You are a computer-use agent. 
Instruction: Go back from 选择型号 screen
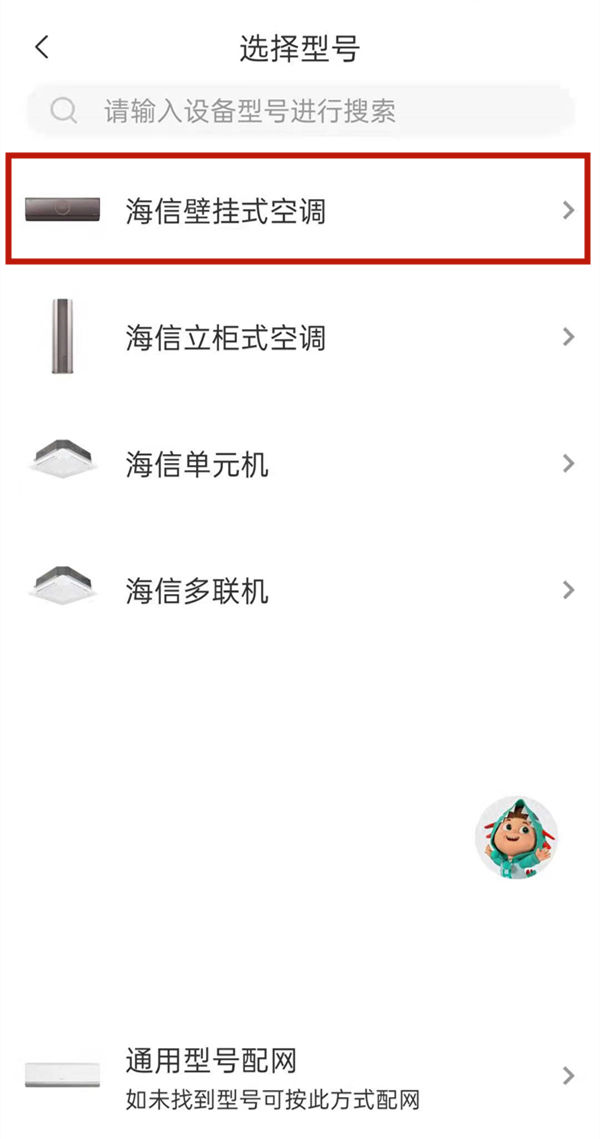41,47
